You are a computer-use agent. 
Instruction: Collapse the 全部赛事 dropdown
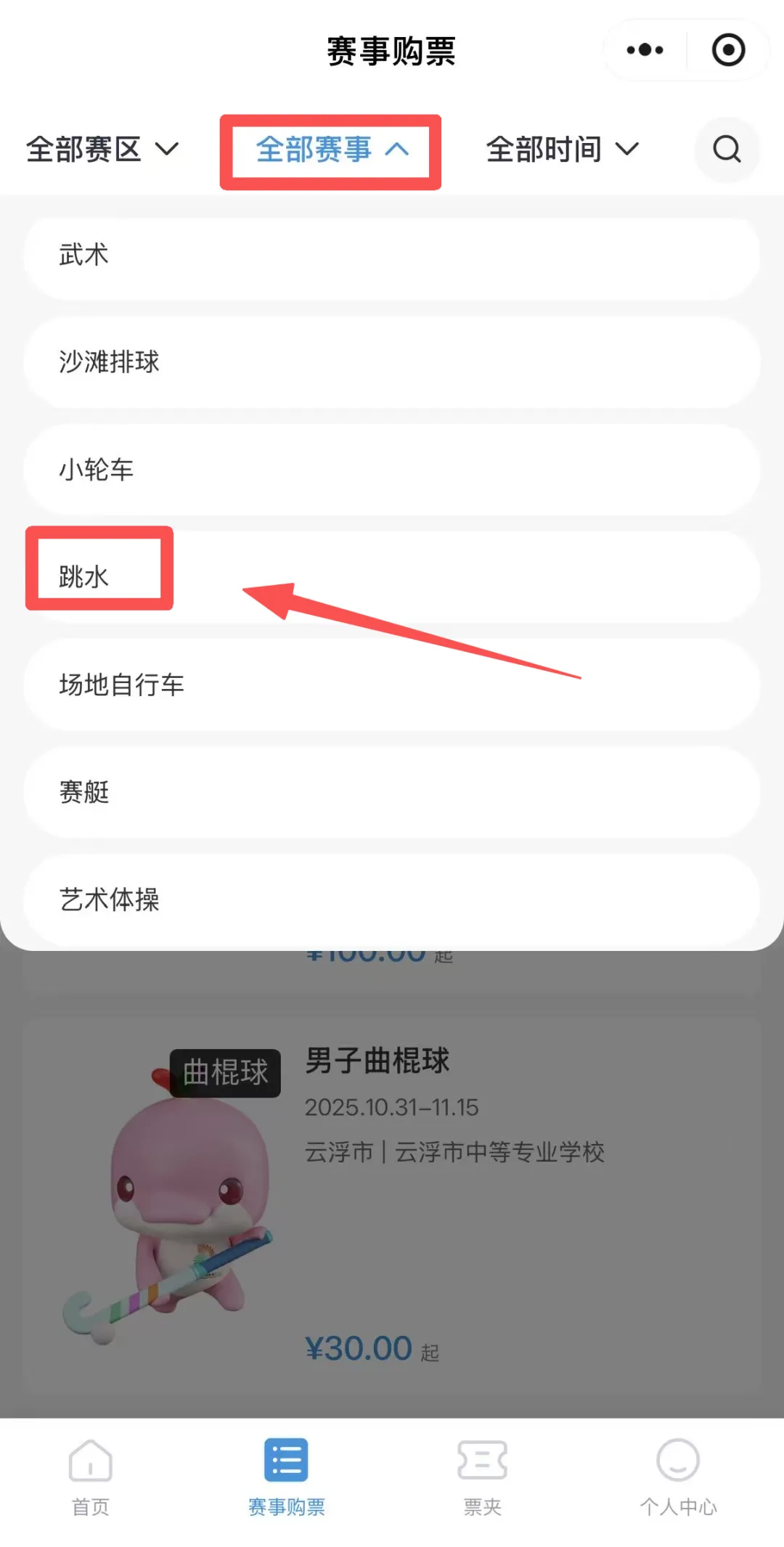point(331,150)
